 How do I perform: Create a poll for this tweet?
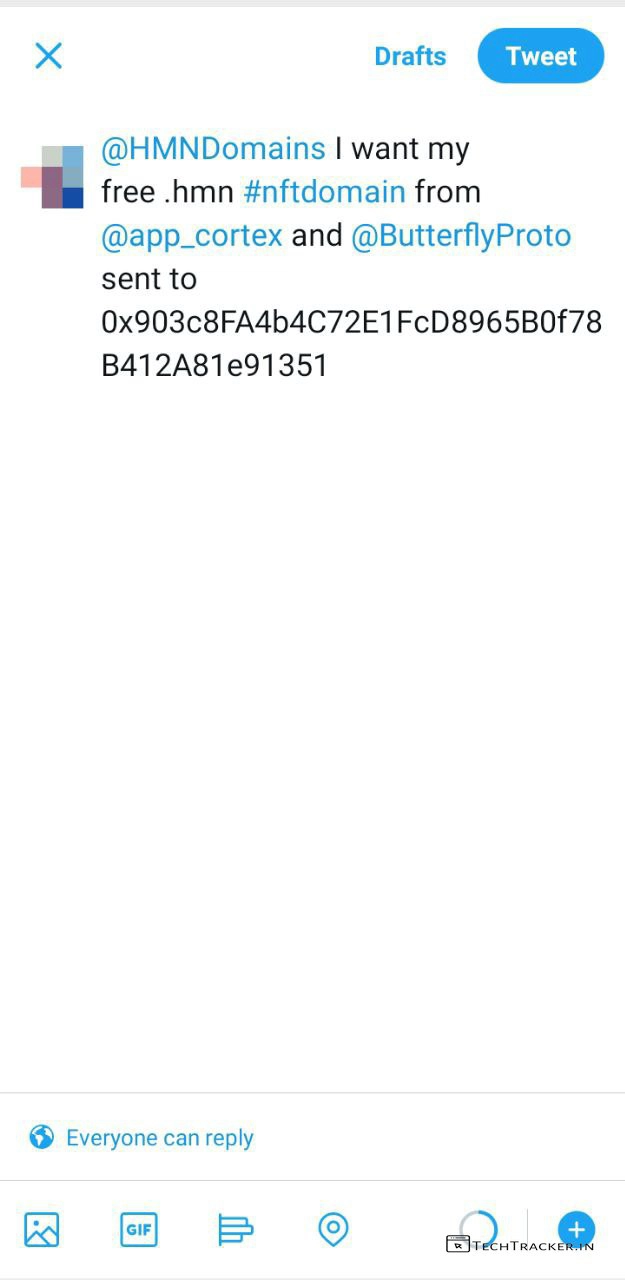(x=235, y=1229)
